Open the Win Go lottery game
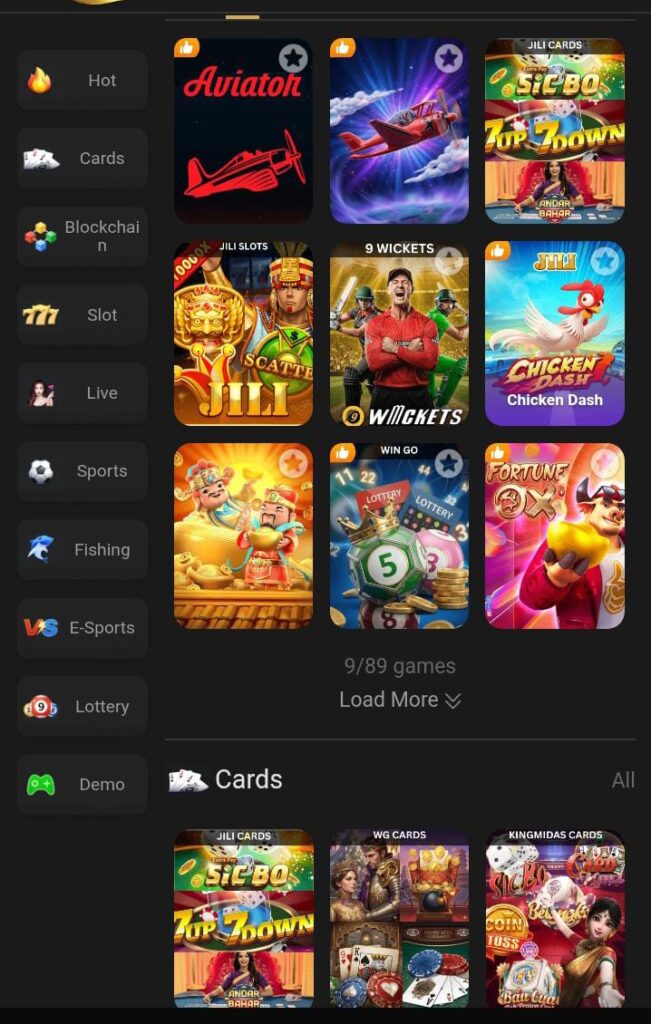Screen dimensions: 651x1024 coord(399,545)
